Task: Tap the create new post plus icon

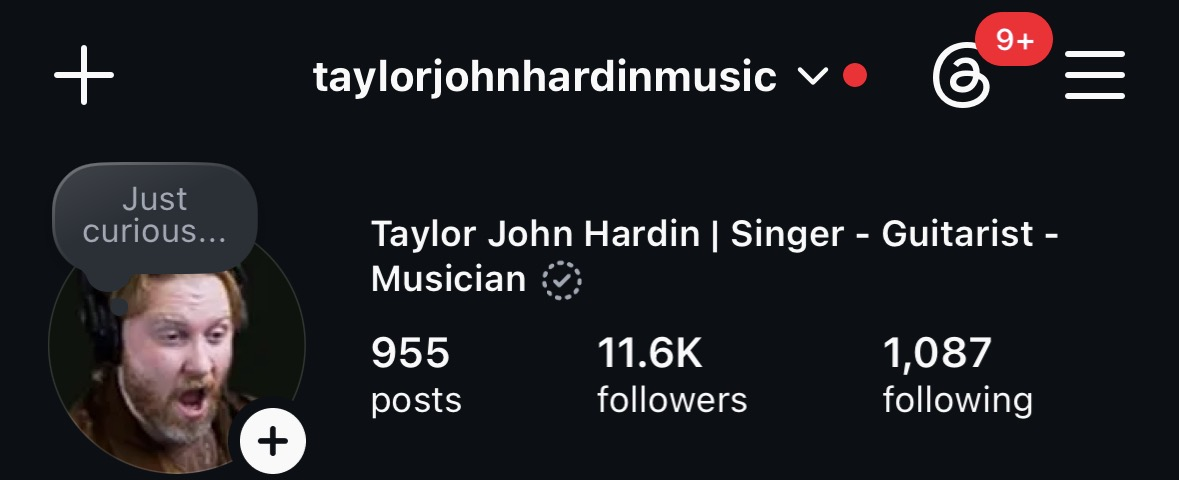Action: 84,75
